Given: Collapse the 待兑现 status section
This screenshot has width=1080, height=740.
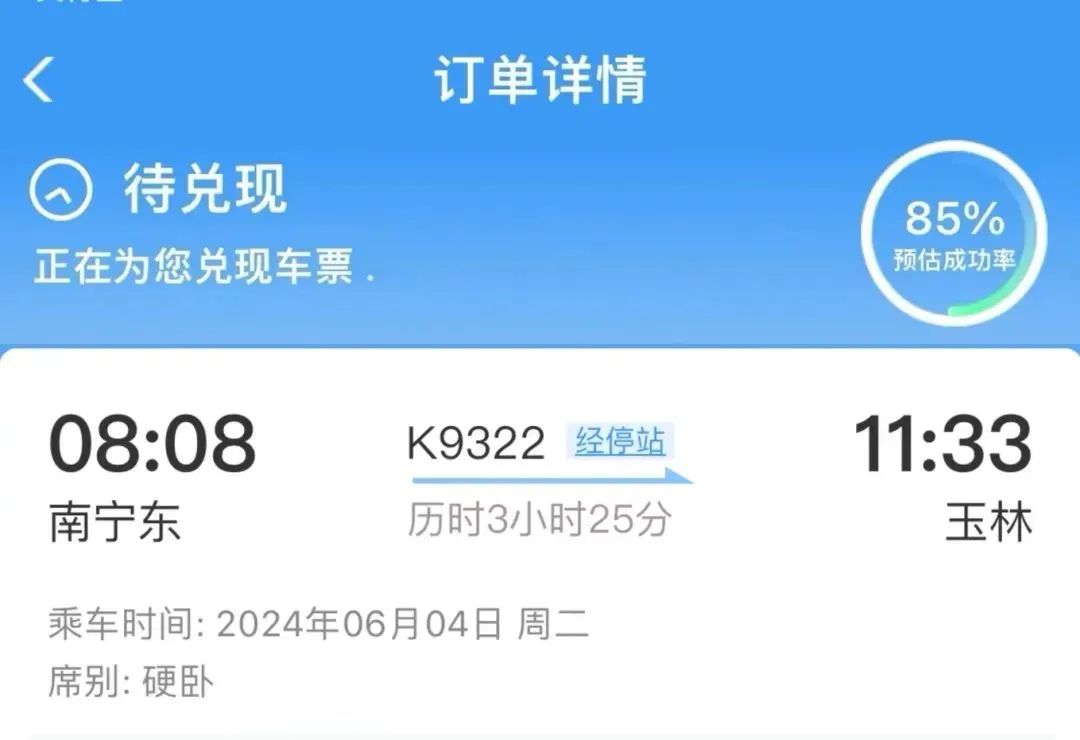Looking at the screenshot, I should coord(61,190).
